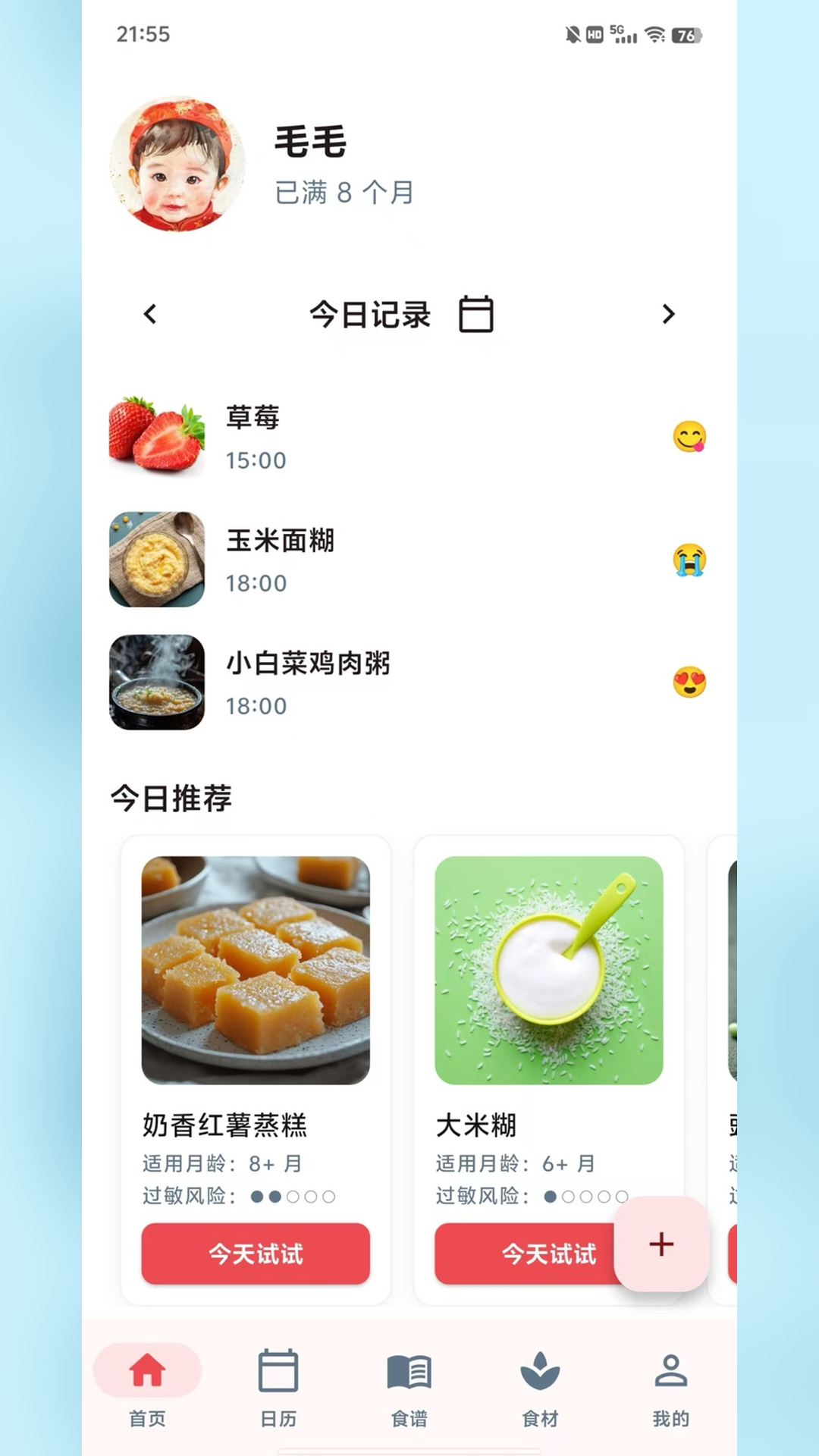Go to the next day's record
Viewport: 819px width, 1456px height.
click(x=668, y=314)
